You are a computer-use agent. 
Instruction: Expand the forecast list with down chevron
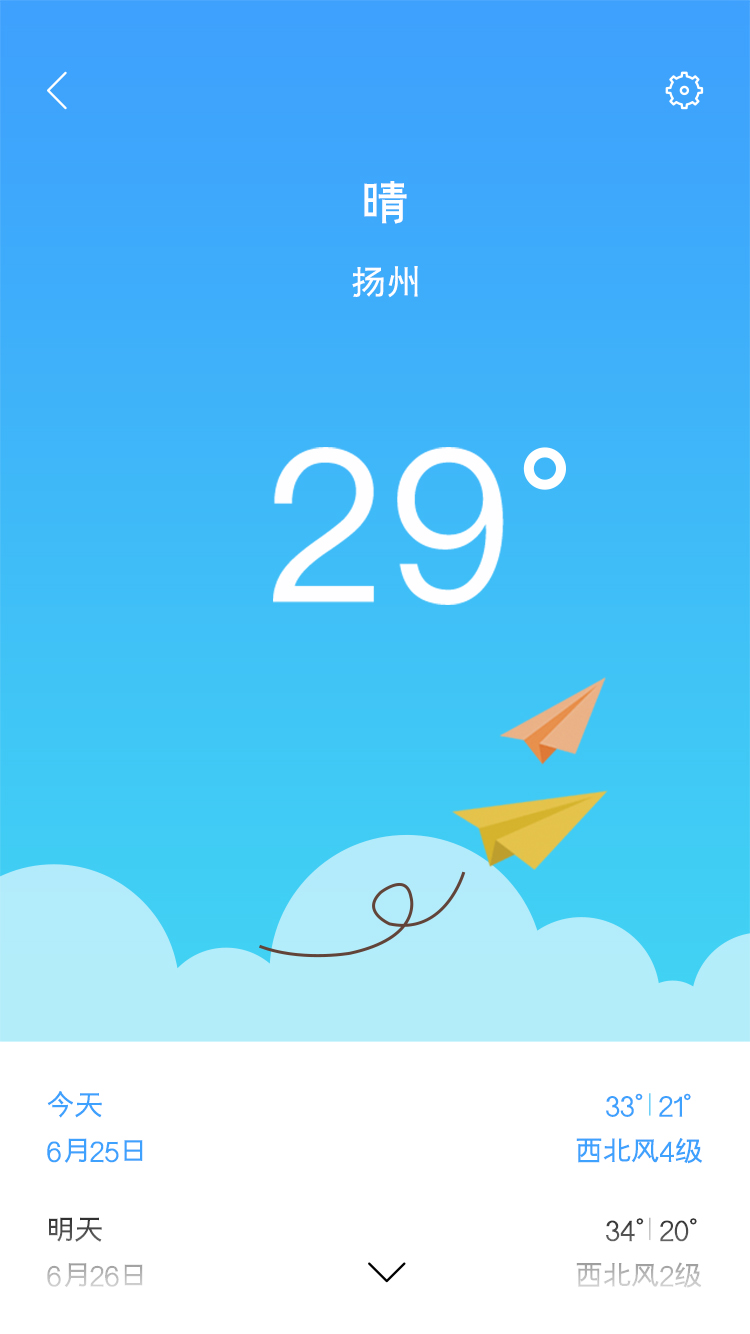386,1272
